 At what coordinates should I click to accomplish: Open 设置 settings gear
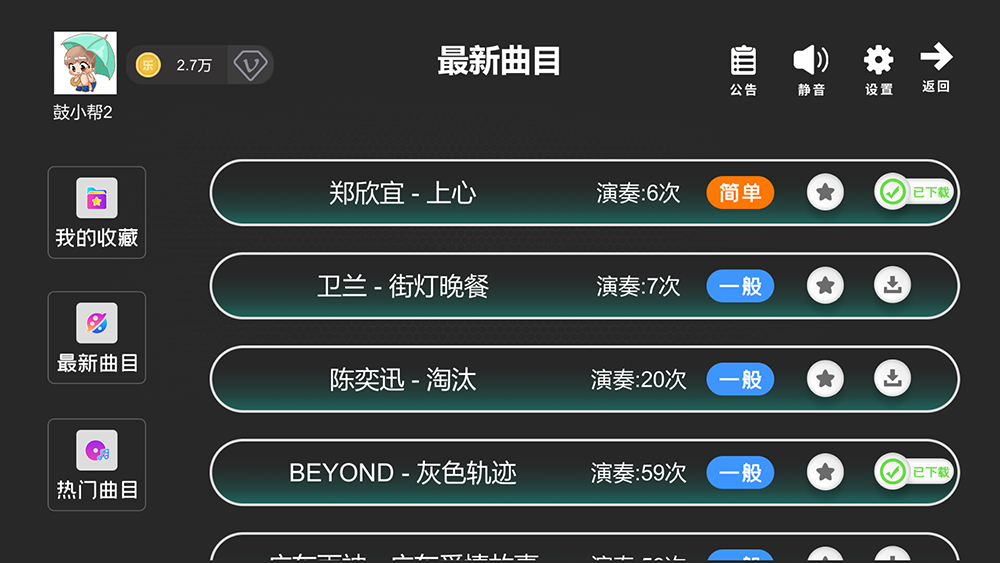(x=878, y=69)
